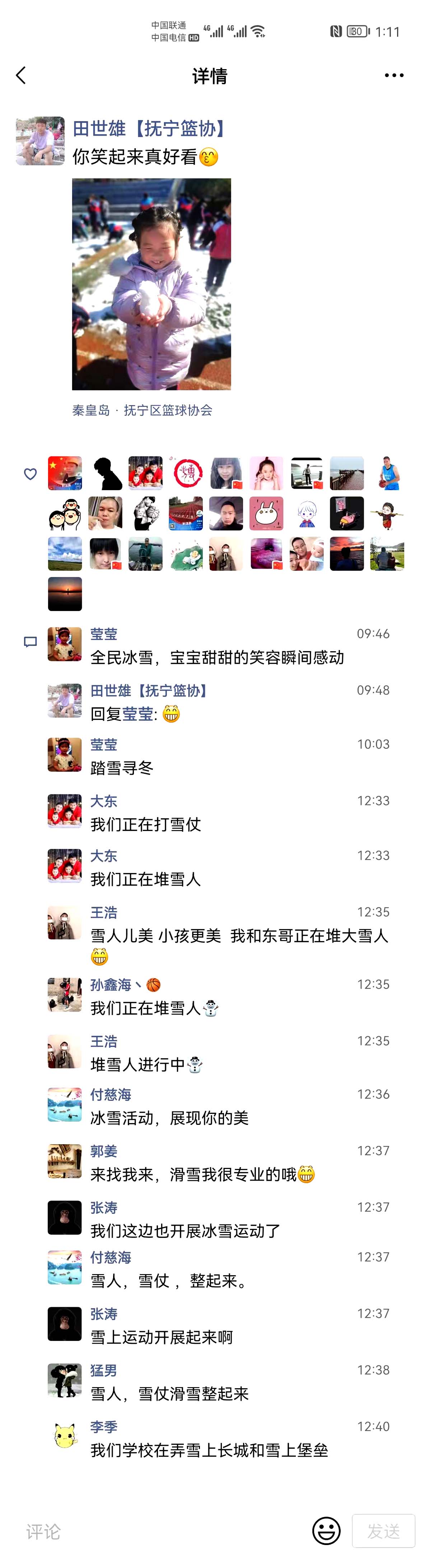Viewport: 424px width, 1568px height.
Task: Tap 莹莹's 踏雪寻冬 comment
Action: pos(122,768)
